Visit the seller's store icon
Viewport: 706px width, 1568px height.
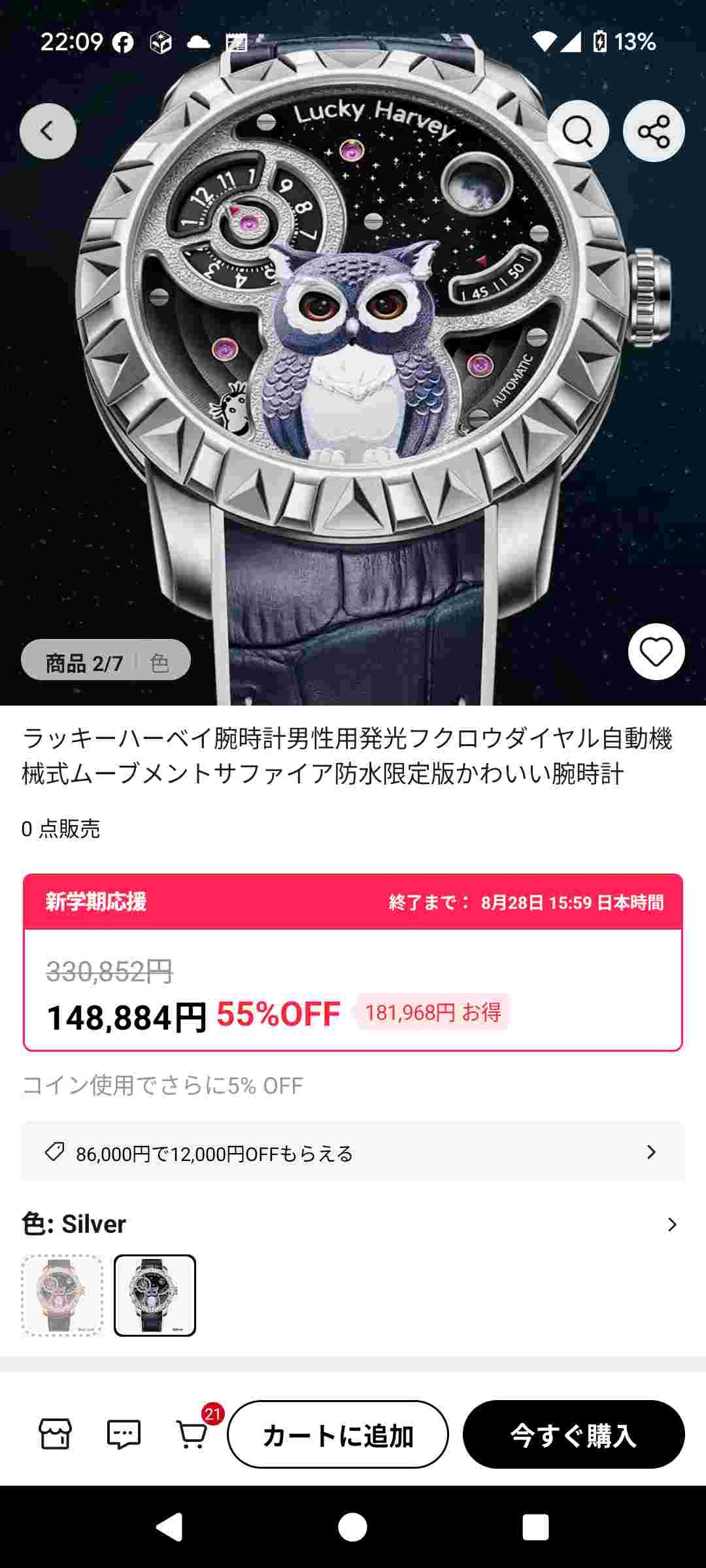click(56, 1434)
